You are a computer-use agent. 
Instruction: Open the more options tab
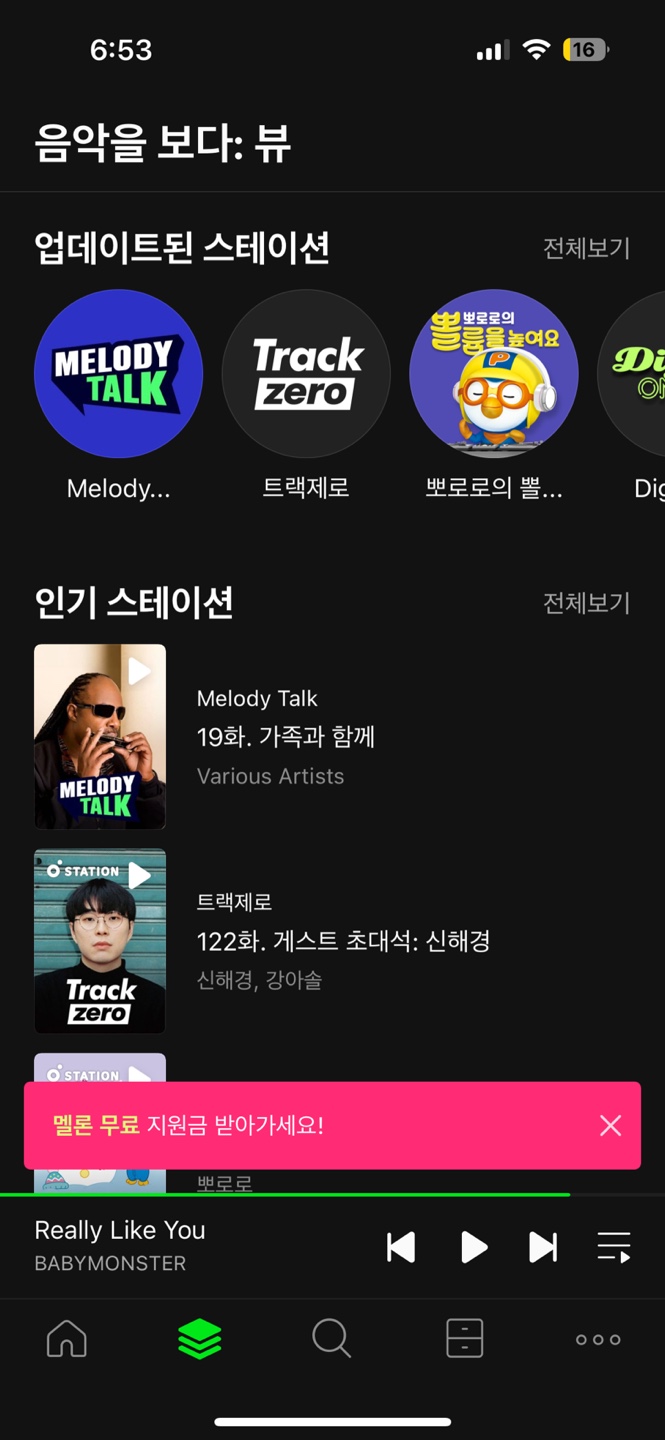(x=598, y=1339)
